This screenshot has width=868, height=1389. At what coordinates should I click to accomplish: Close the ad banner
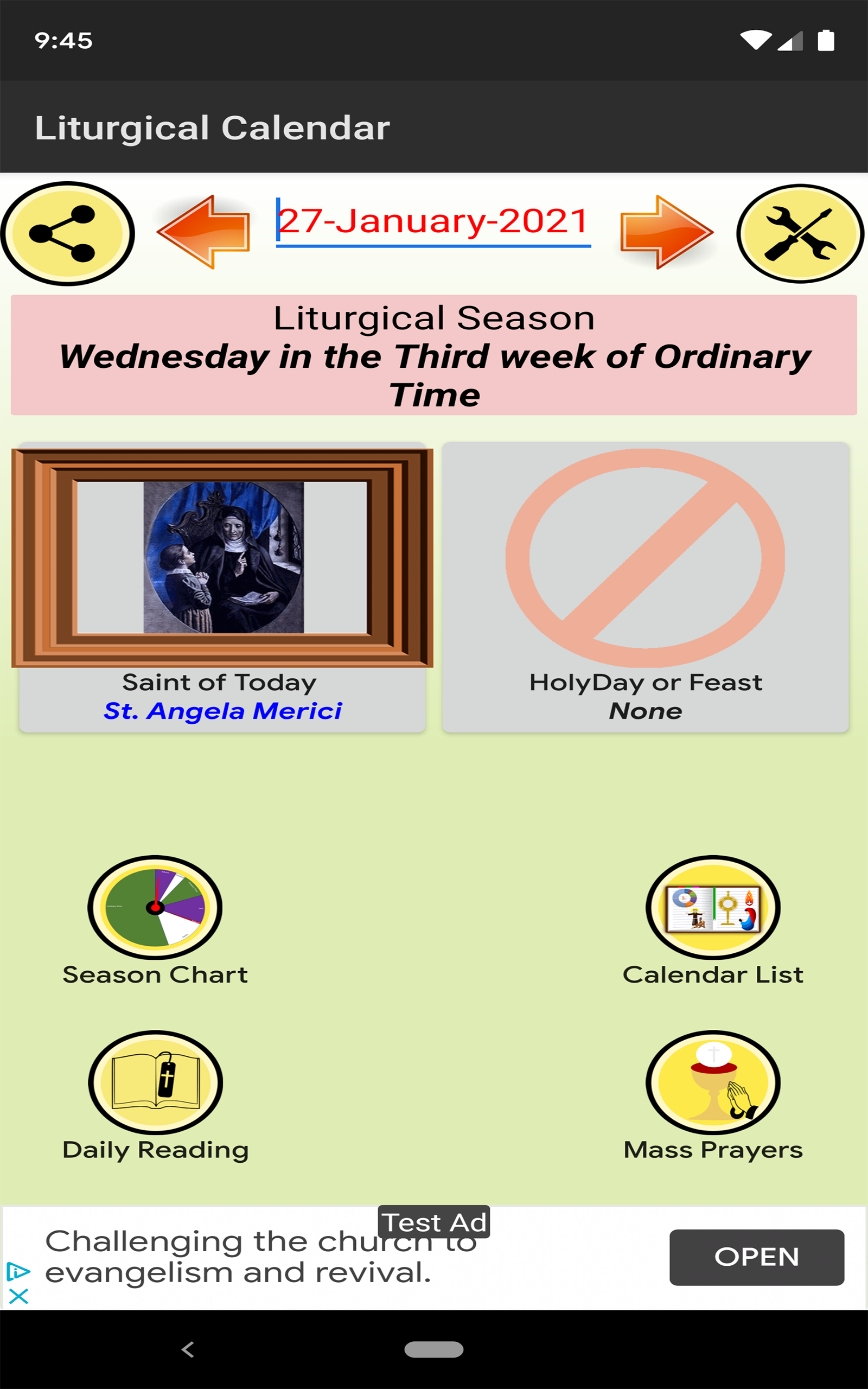(18, 1297)
